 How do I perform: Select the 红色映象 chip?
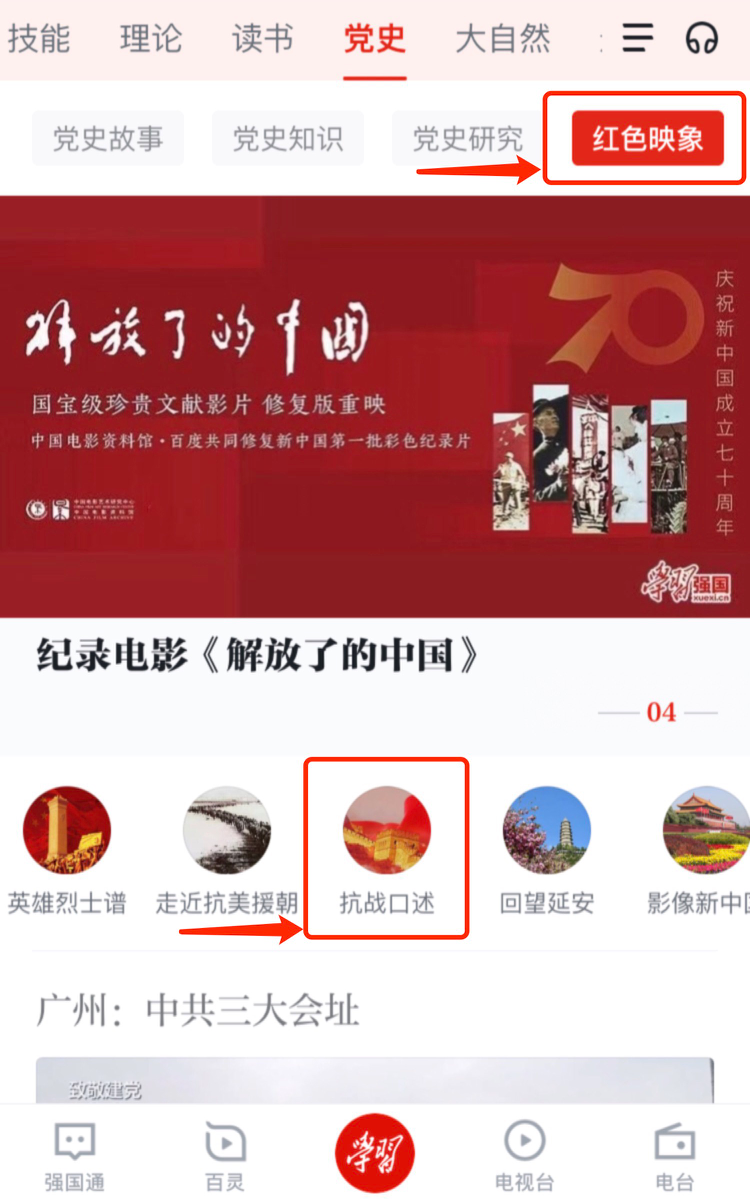[647, 138]
